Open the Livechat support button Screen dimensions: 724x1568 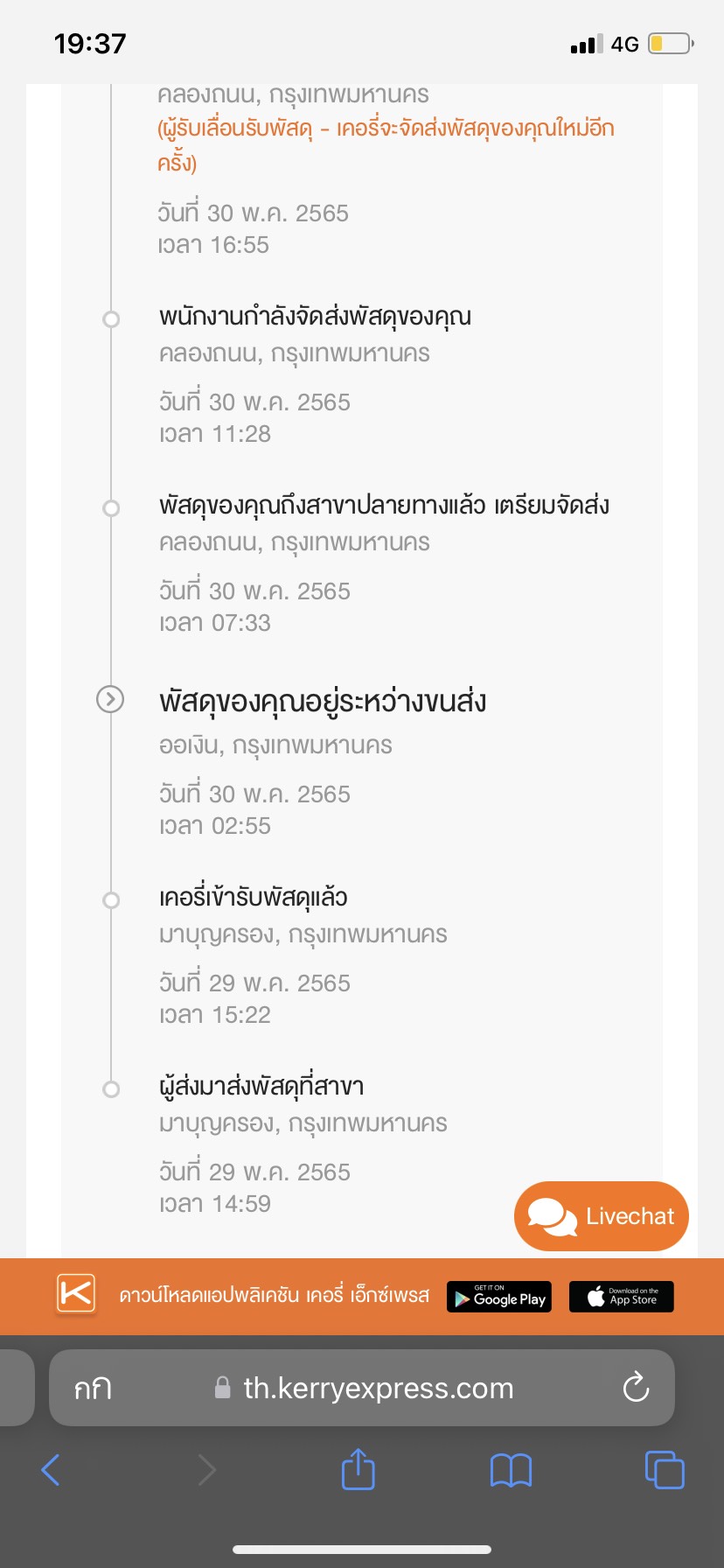602,1216
